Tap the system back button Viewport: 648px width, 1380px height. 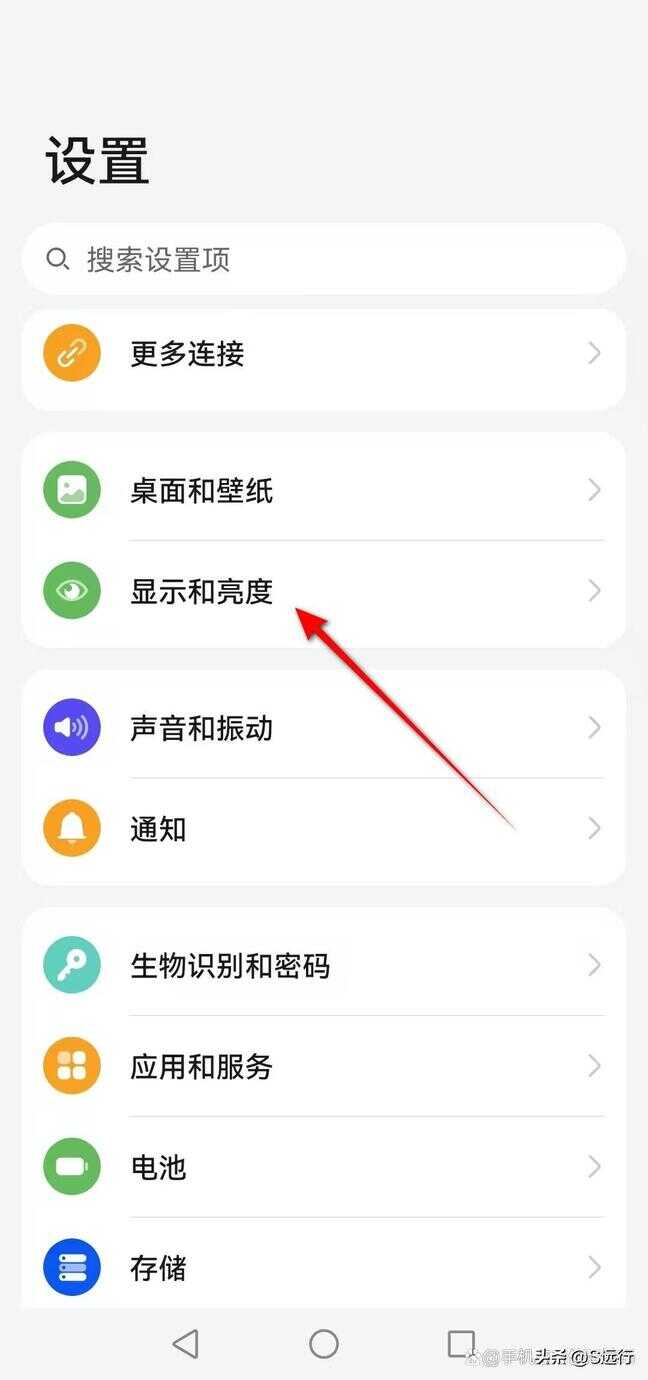[186, 1344]
